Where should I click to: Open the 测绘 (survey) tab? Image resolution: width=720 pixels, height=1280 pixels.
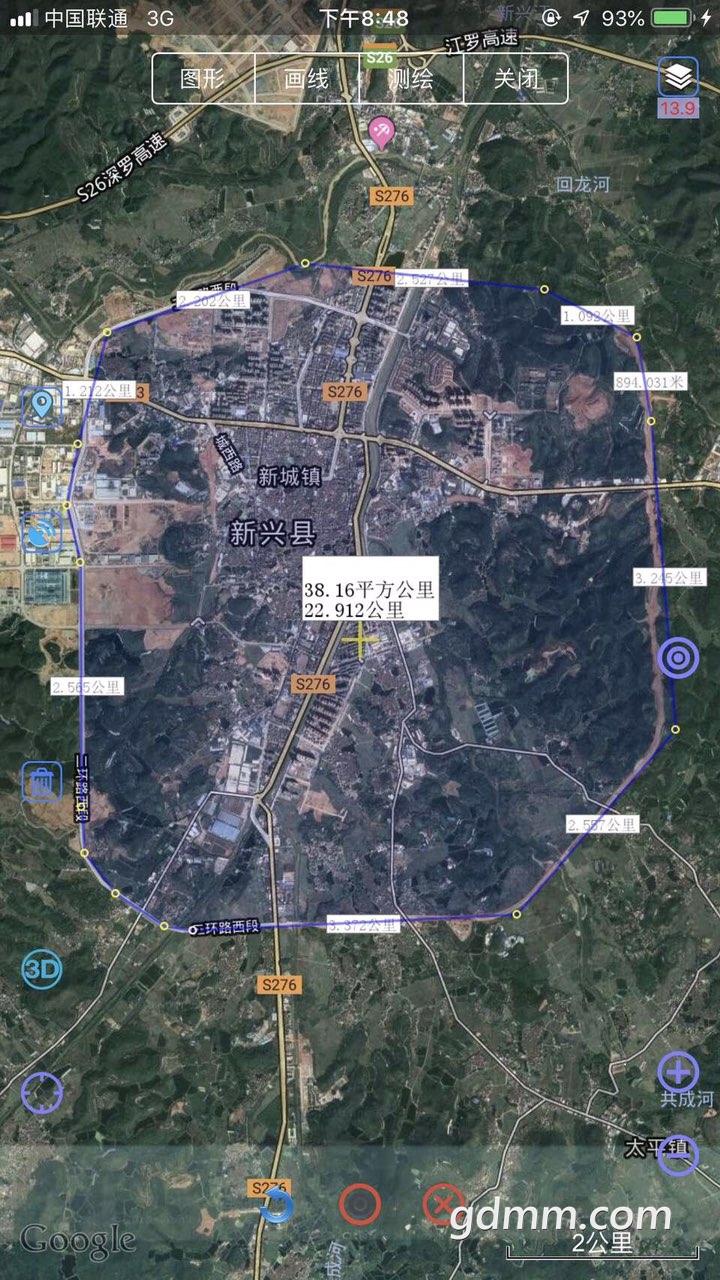(x=411, y=79)
